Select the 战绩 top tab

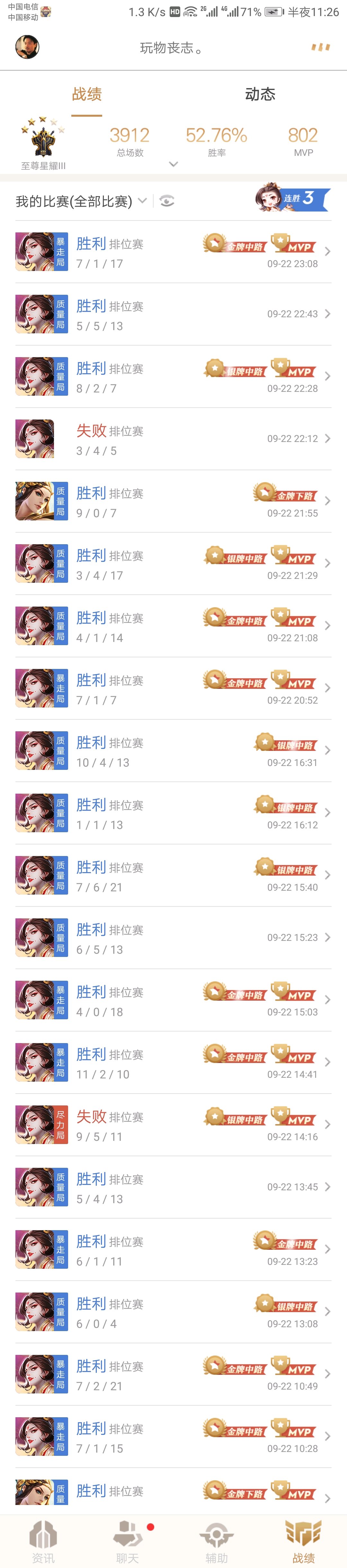[86, 95]
